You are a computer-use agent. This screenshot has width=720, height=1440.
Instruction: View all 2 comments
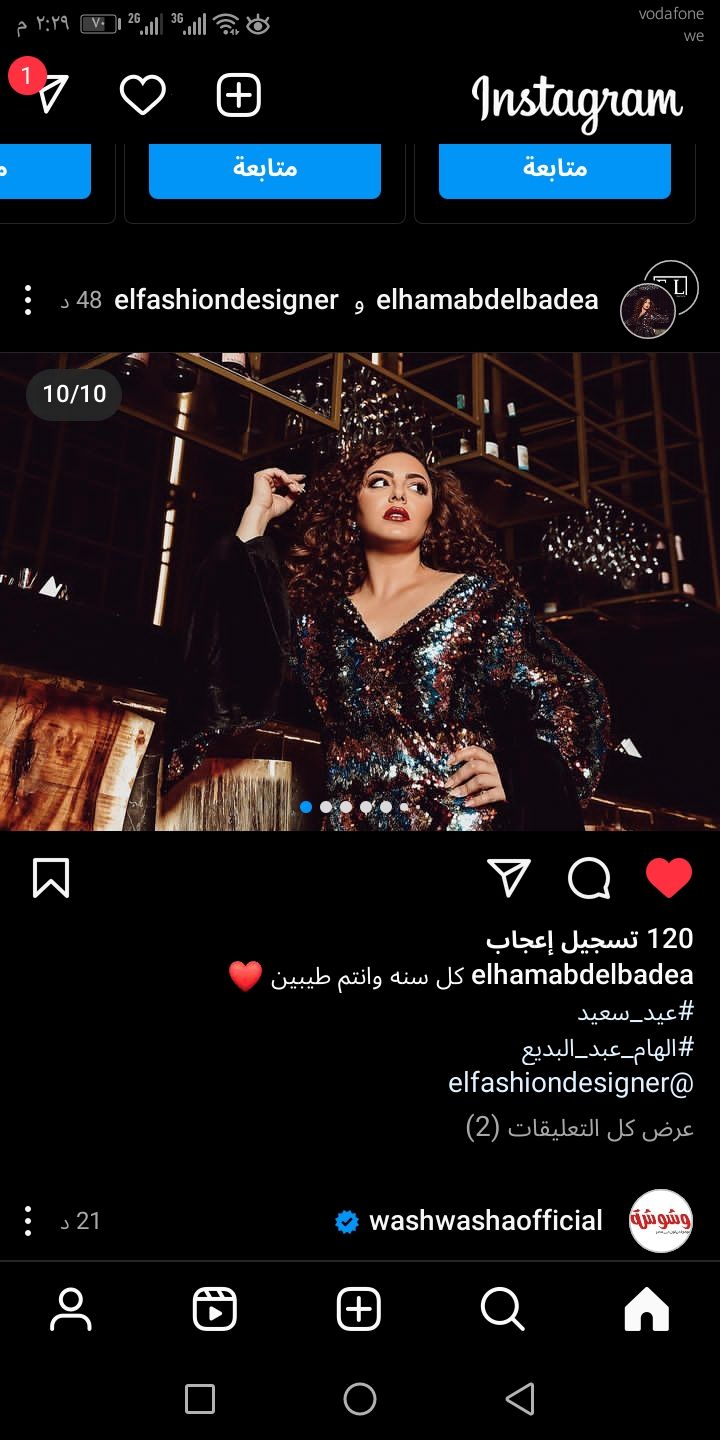[x=580, y=1128]
